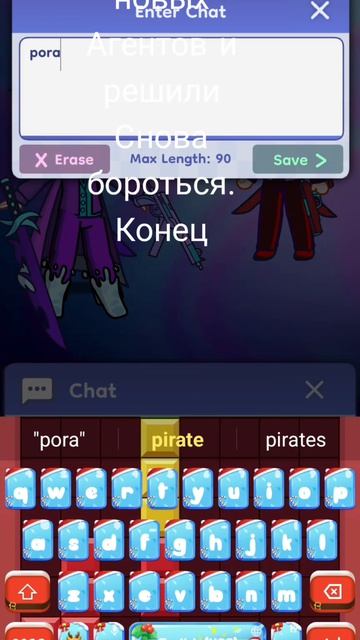Select the "pirates" suggestion
The height and width of the screenshot is (640, 360).
click(296, 440)
